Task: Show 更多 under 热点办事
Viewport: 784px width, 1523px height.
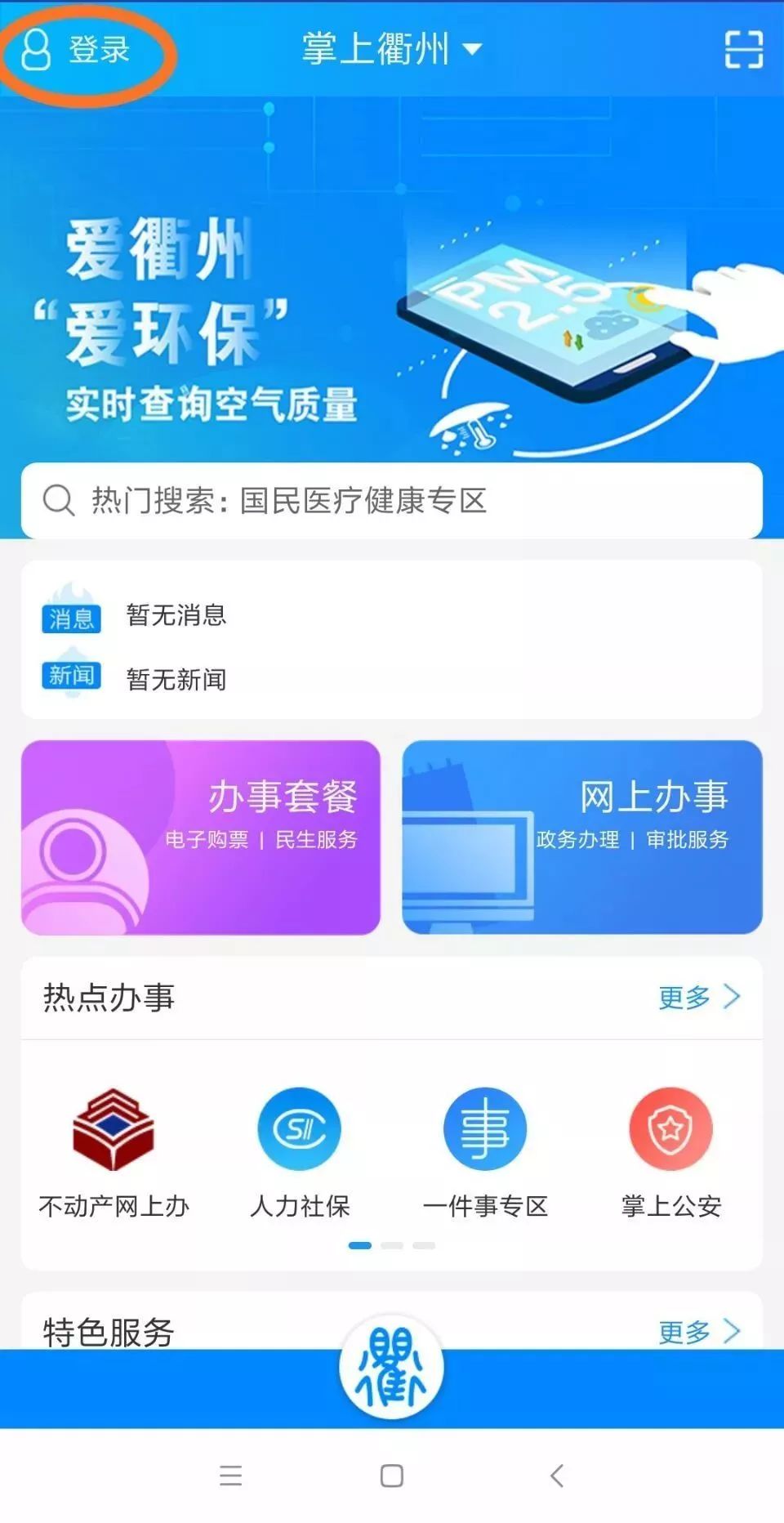Action: 699,997
